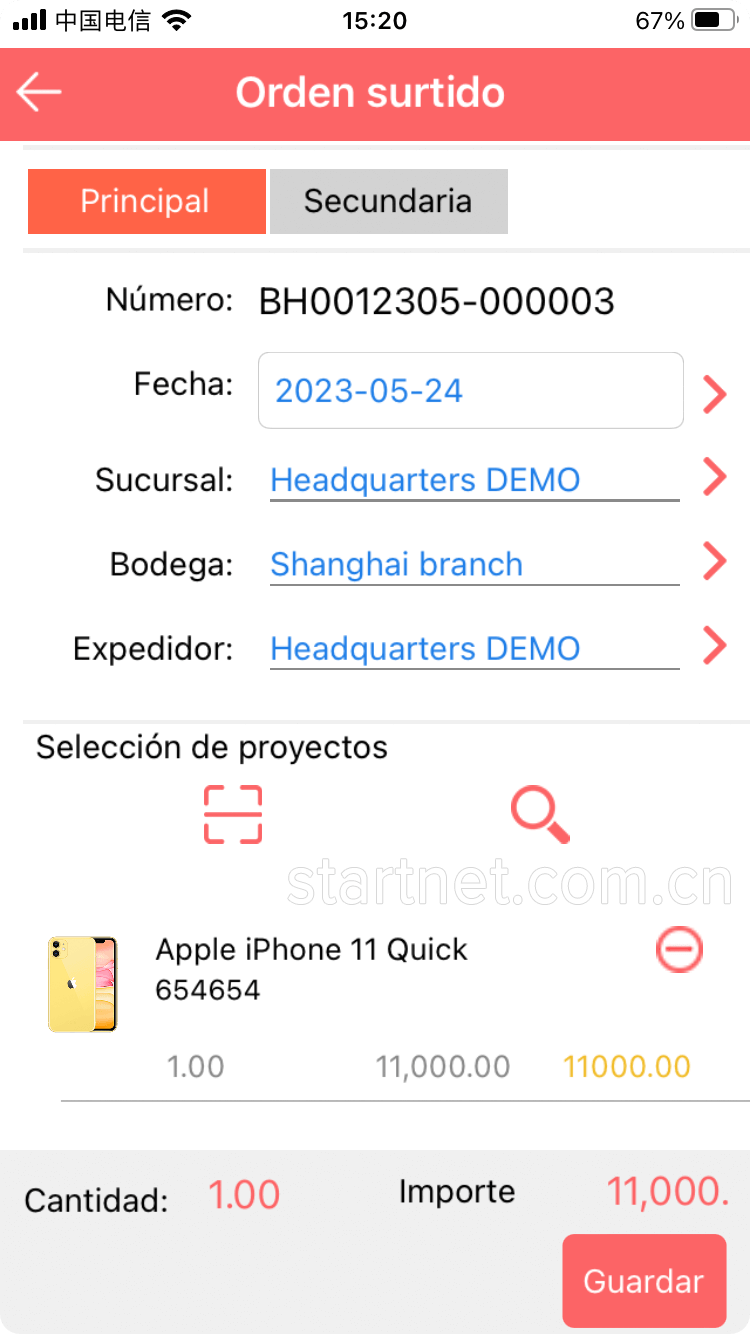This screenshot has height=1334, width=750.
Task: Tap the chevron beside Bodega
Action: (714, 561)
